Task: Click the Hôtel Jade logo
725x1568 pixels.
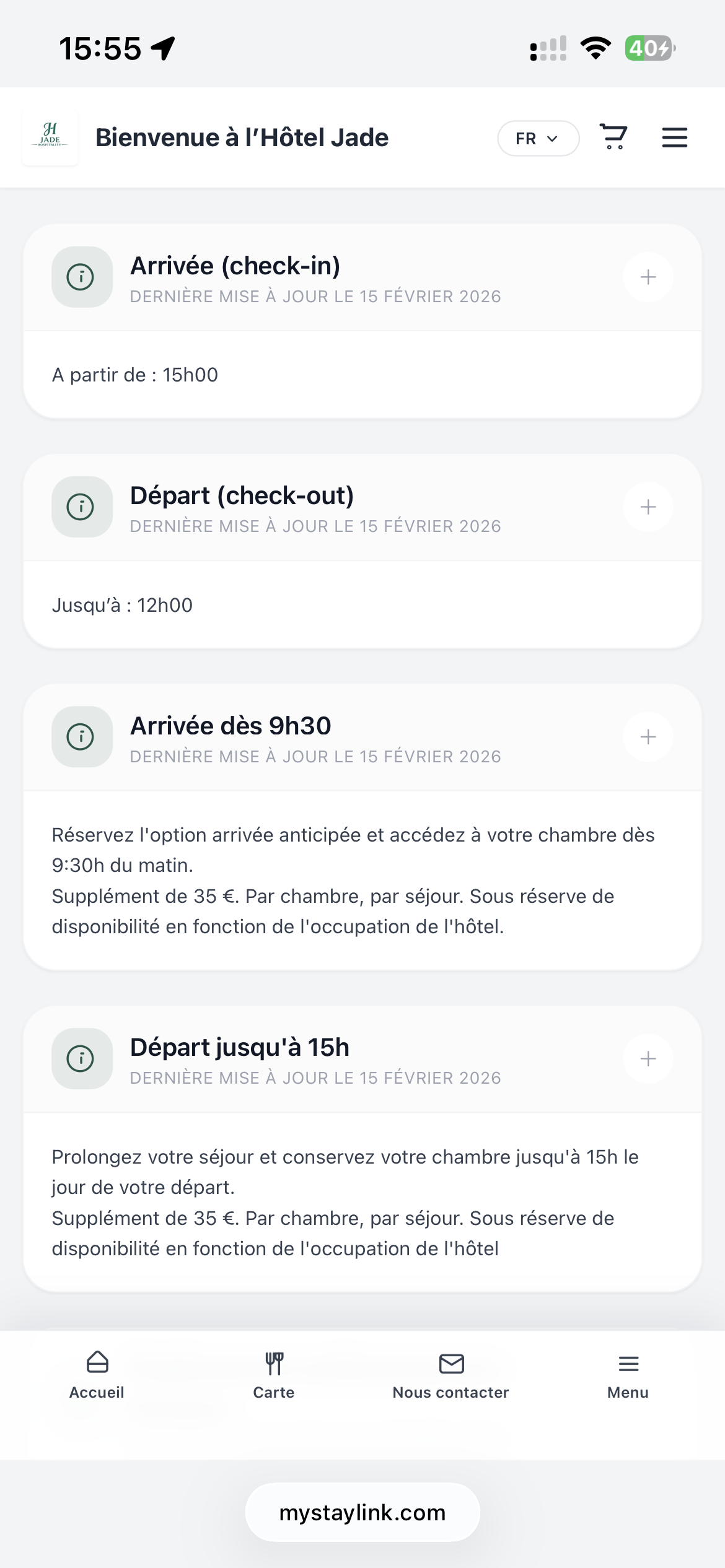Action: (x=50, y=137)
